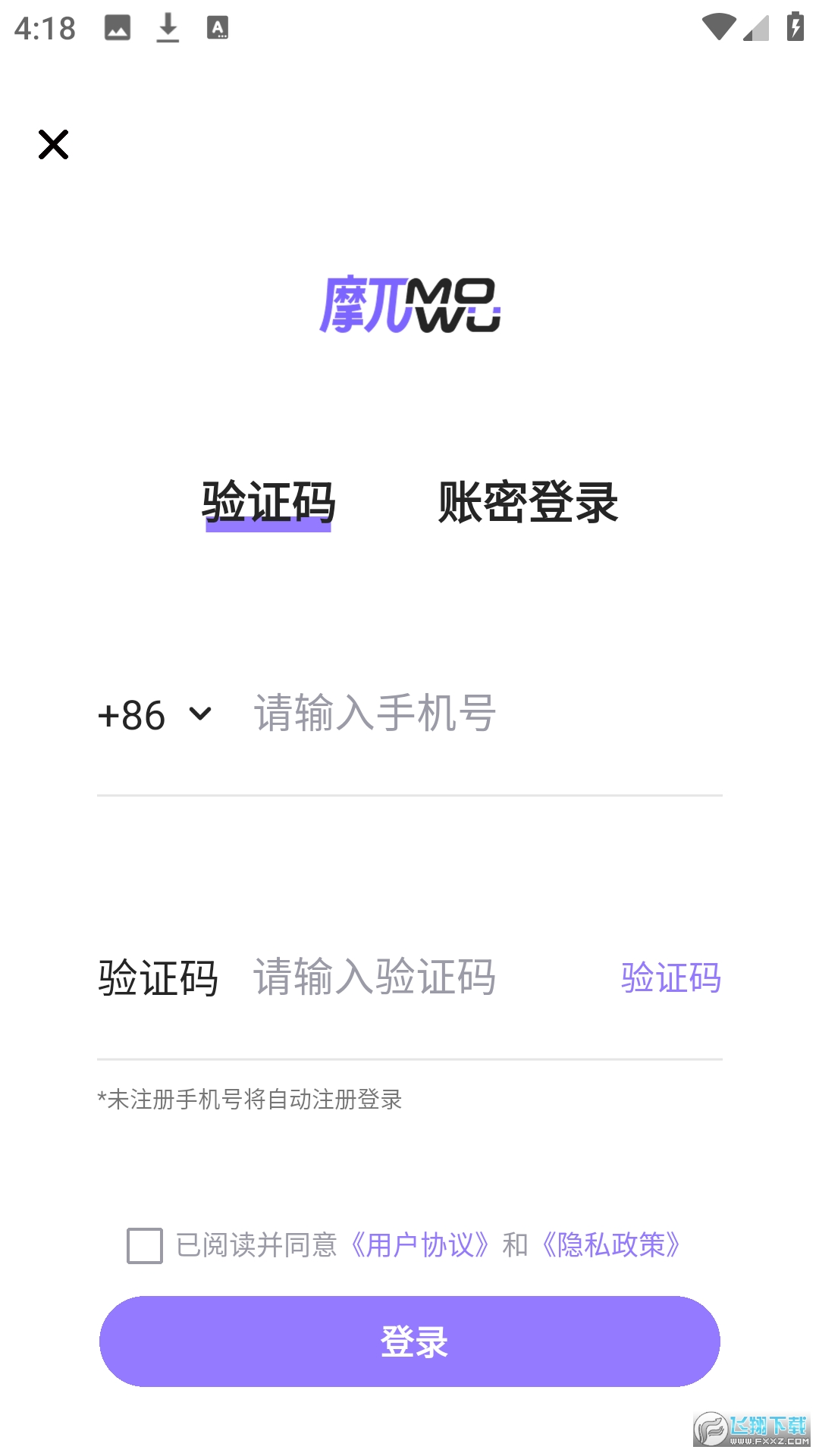Open the 《隐私政策》 link
This screenshot has width=819, height=1456.
click(610, 1245)
